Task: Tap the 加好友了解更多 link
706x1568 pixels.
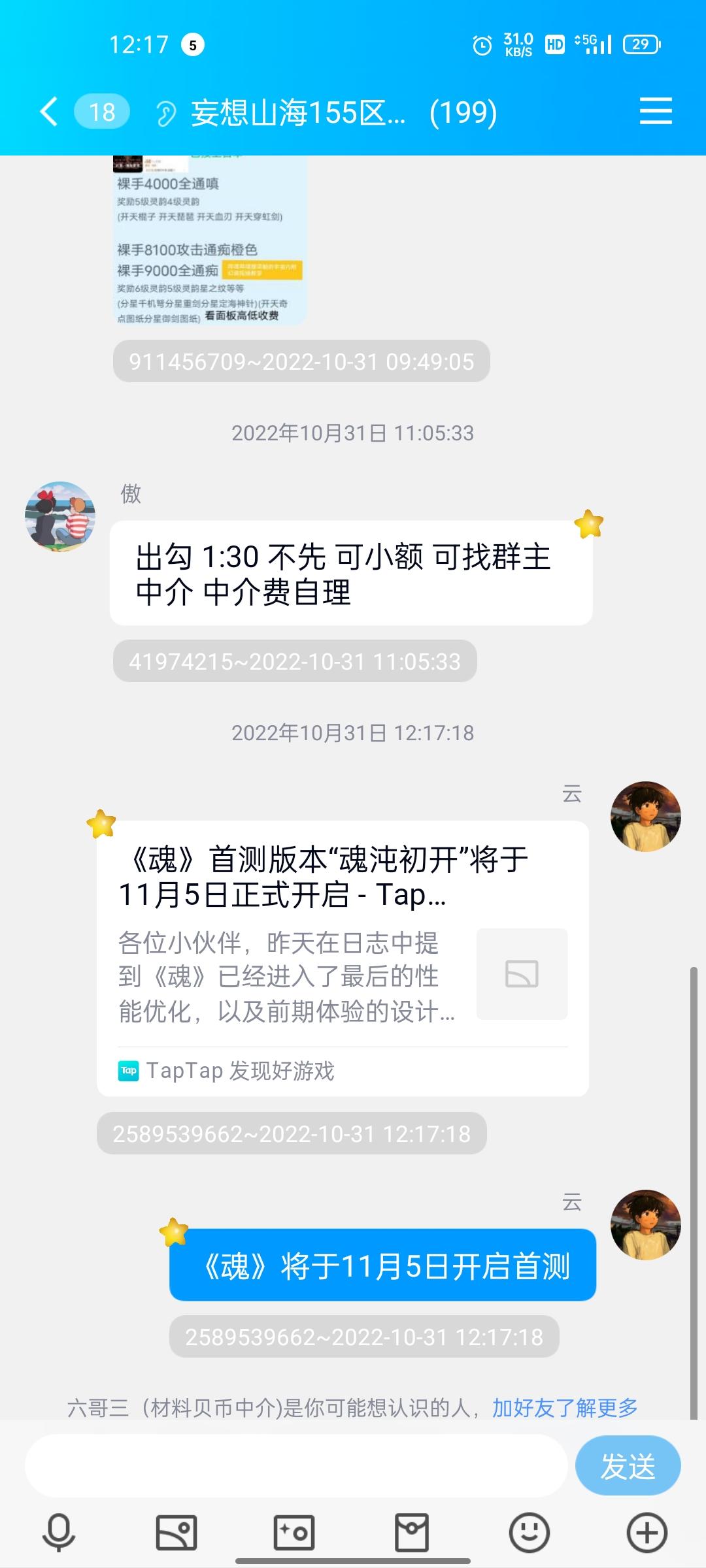Action: 565,1408
